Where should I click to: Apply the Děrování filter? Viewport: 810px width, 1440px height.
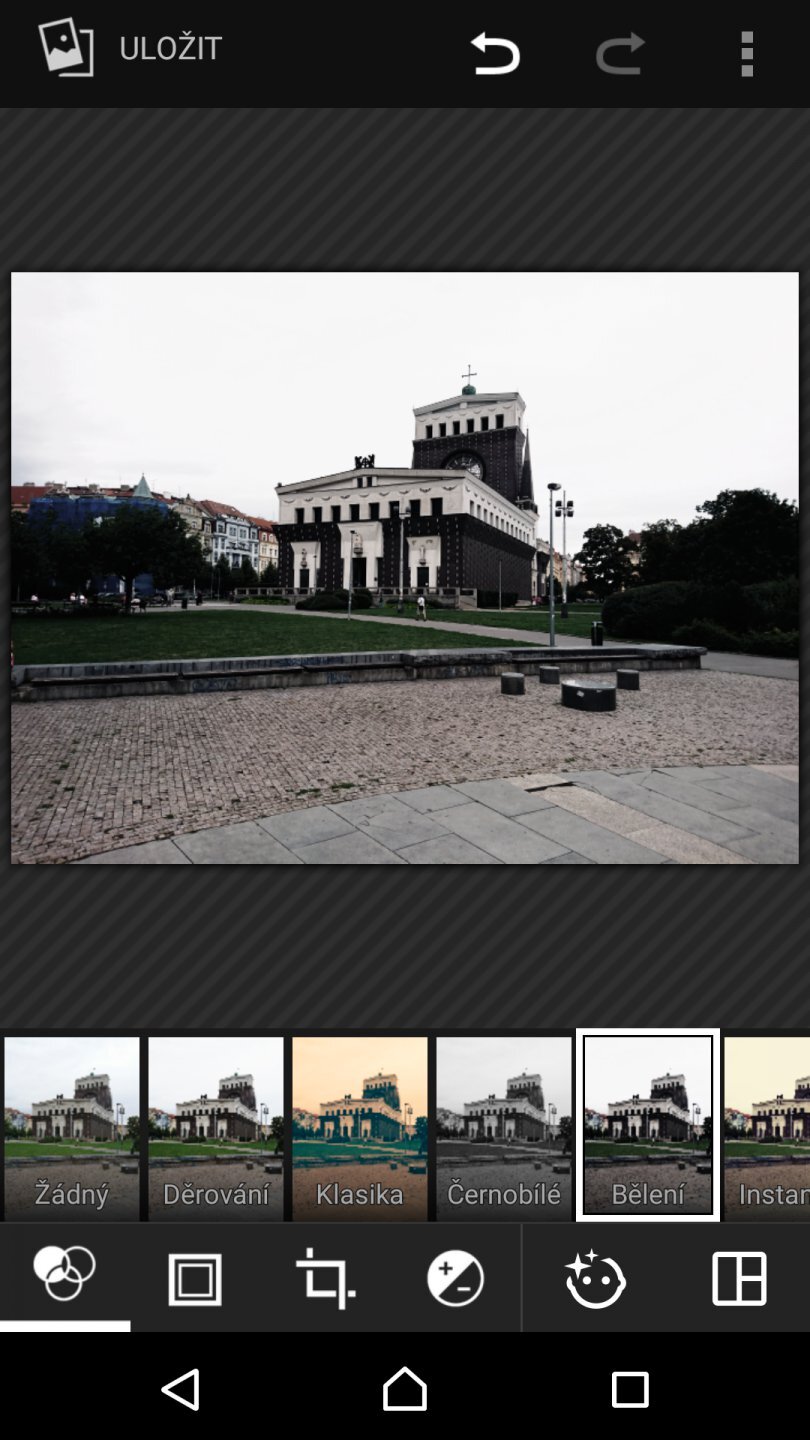[x=216, y=1127]
